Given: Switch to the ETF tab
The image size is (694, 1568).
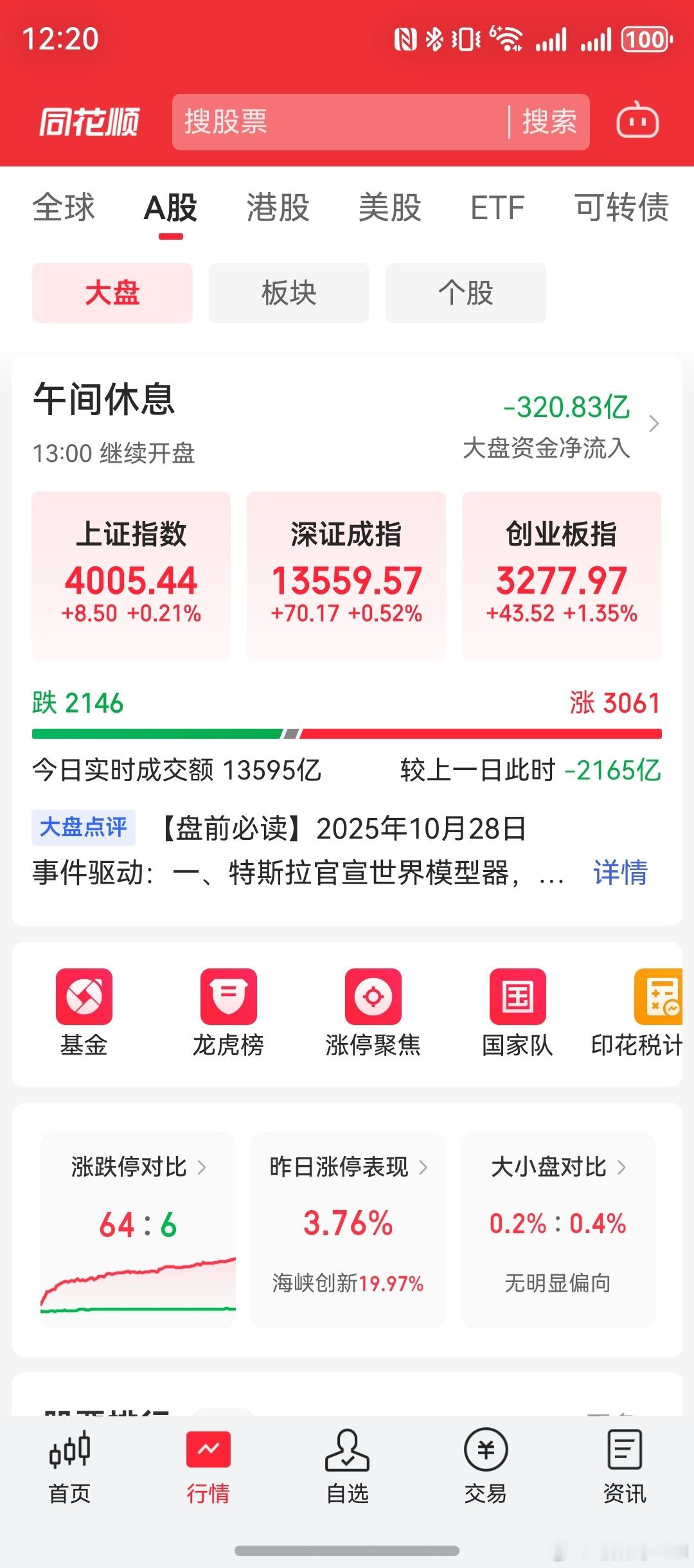Looking at the screenshot, I should [497, 208].
